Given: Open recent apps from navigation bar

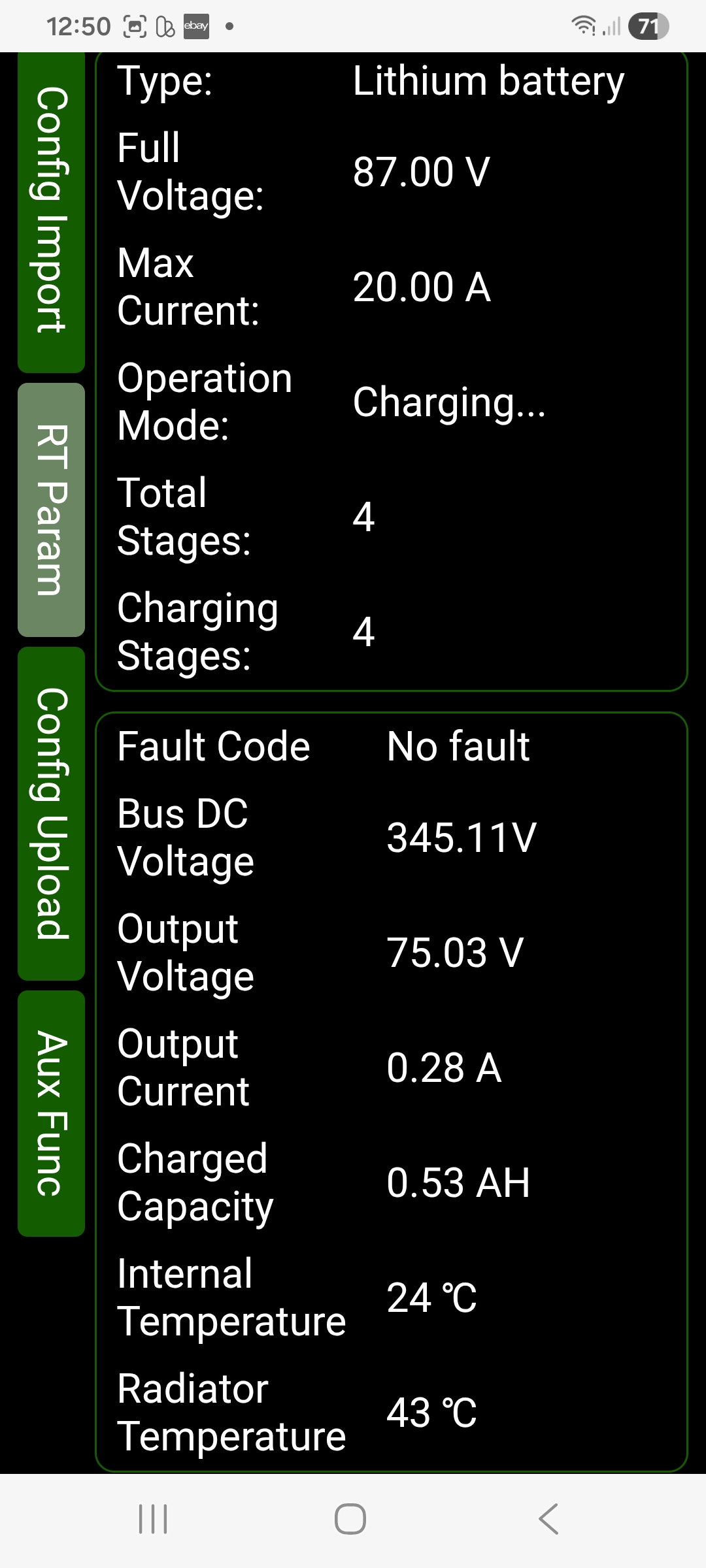Looking at the screenshot, I should click(153, 1518).
